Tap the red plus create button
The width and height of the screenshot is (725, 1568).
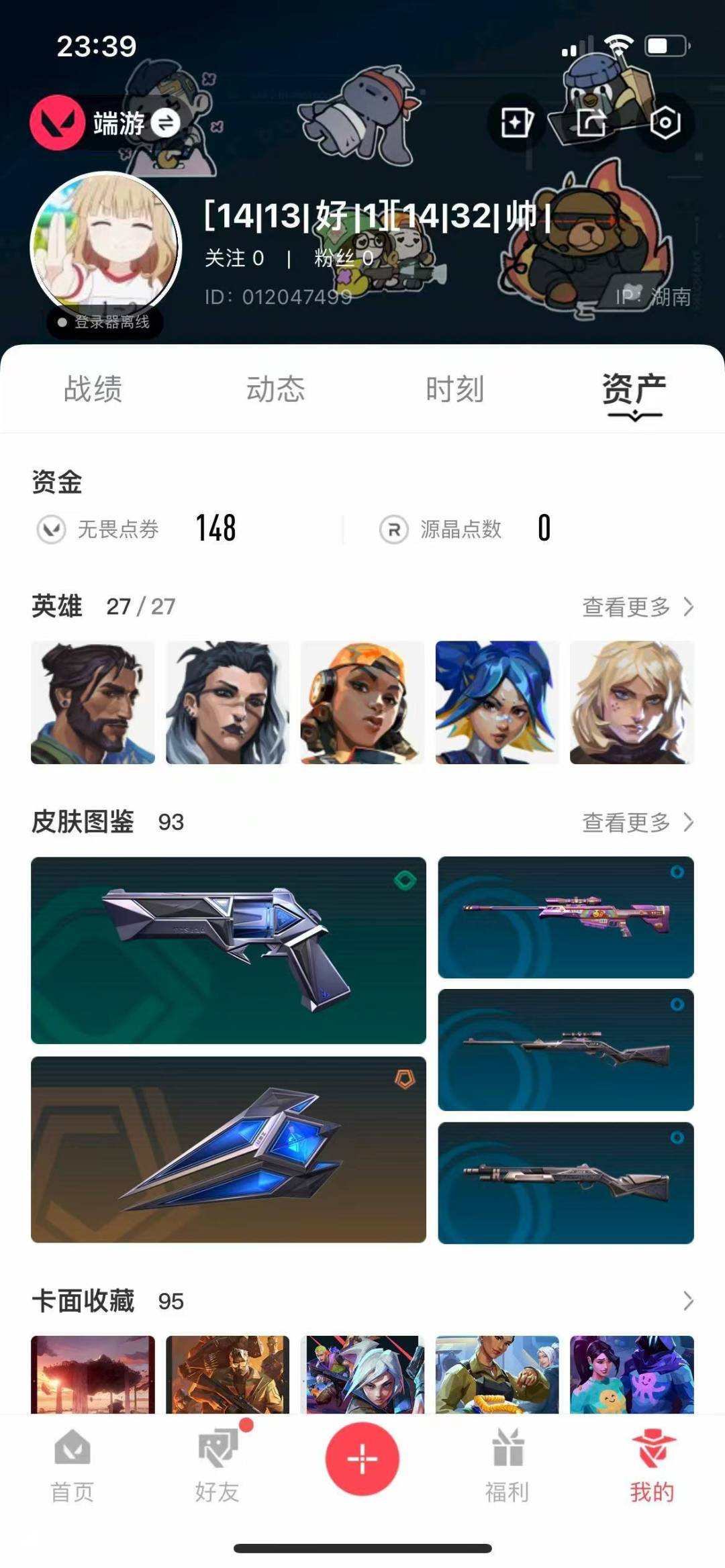click(362, 1459)
